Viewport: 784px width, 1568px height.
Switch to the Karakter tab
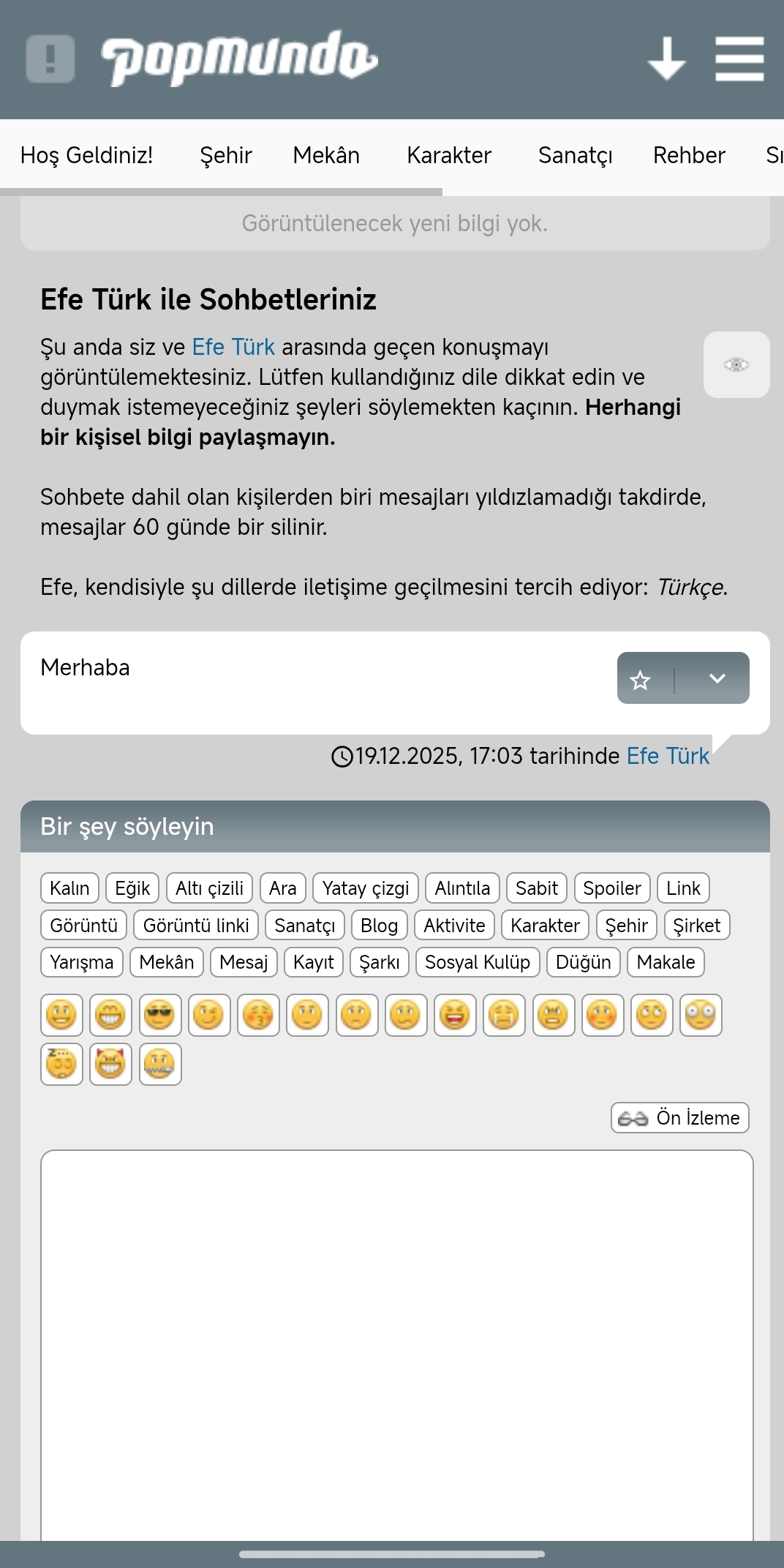(449, 155)
